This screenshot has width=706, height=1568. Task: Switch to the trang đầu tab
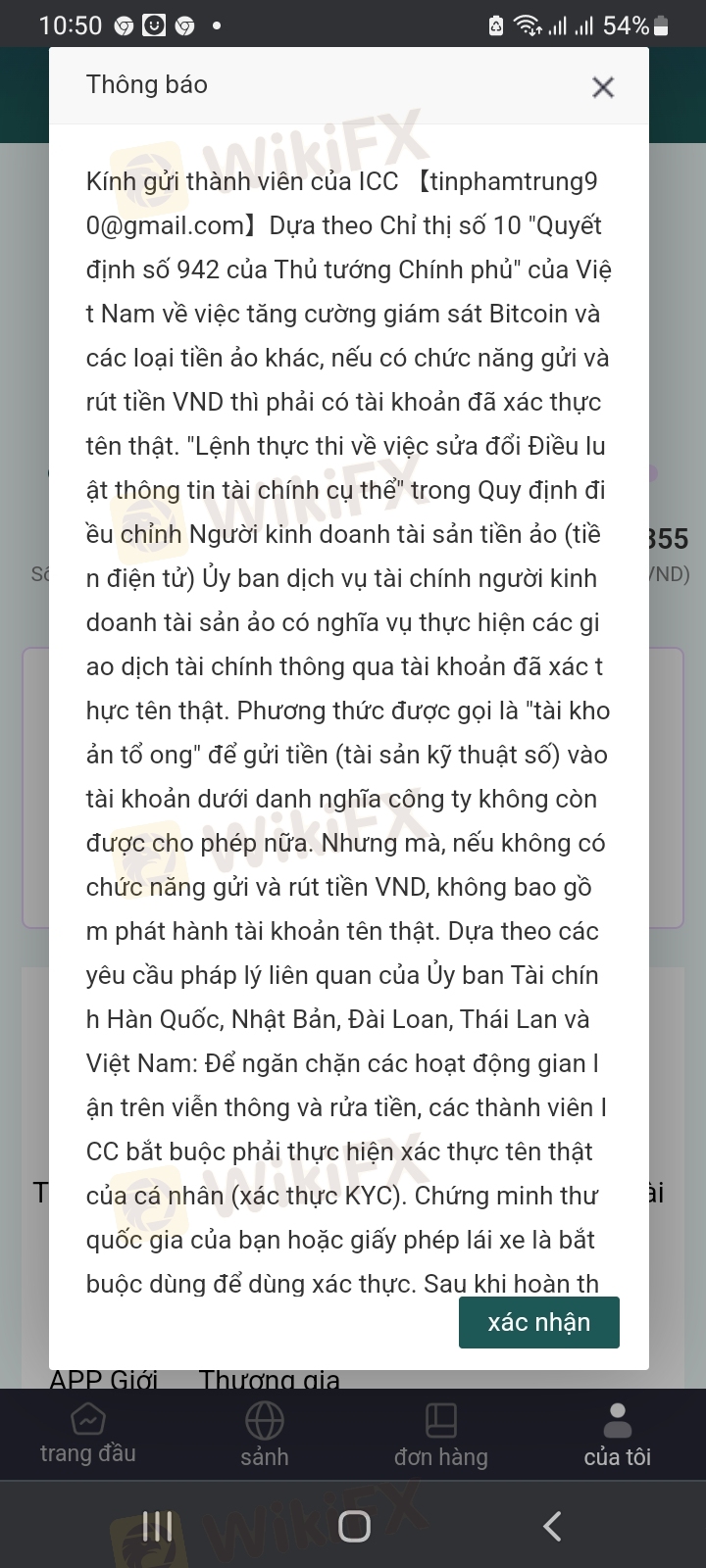pyautogui.click(x=88, y=1434)
